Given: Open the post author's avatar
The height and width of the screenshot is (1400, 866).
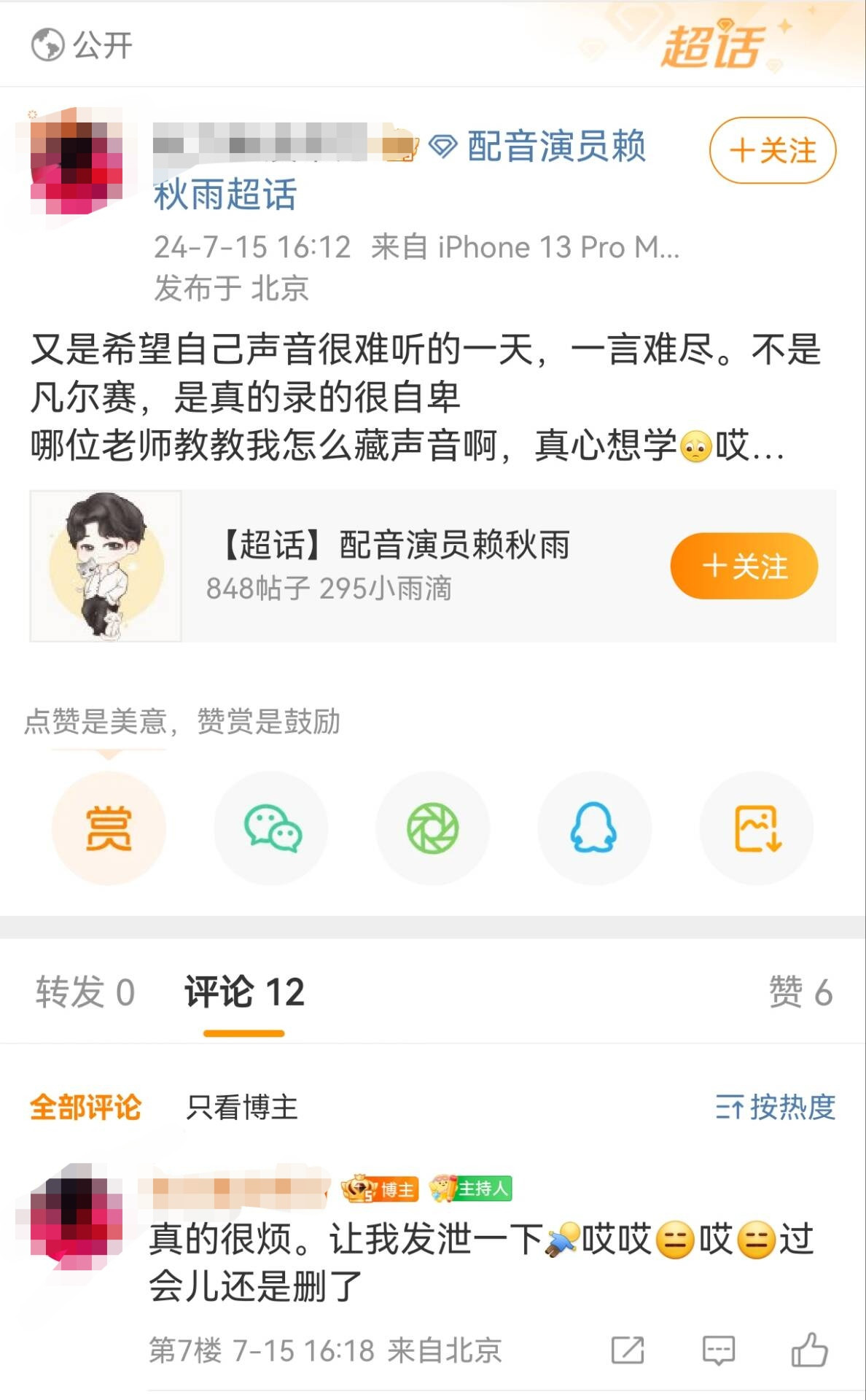Looking at the screenshot, I should [x=75, y=162].
